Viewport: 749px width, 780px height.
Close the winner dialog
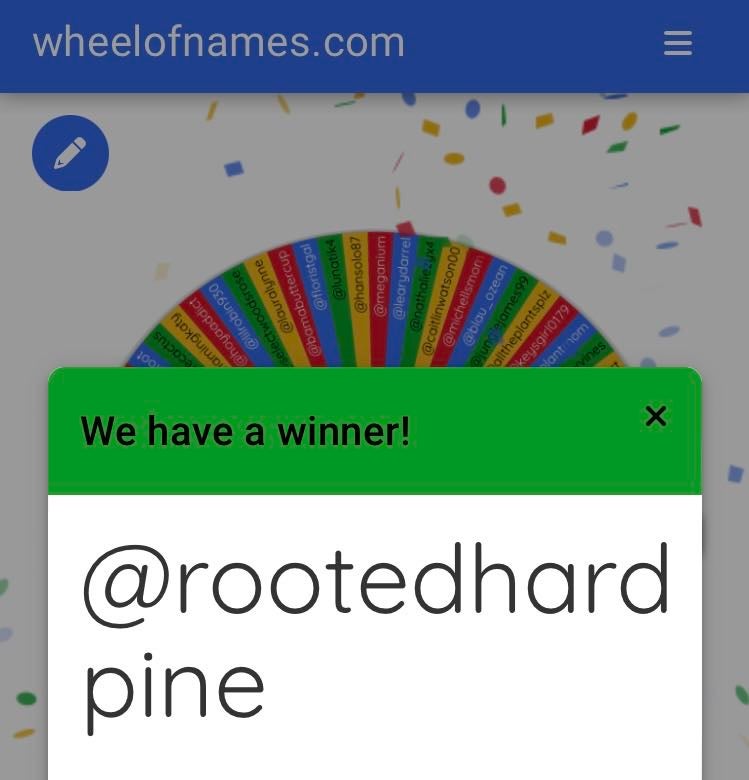(655, 416)
